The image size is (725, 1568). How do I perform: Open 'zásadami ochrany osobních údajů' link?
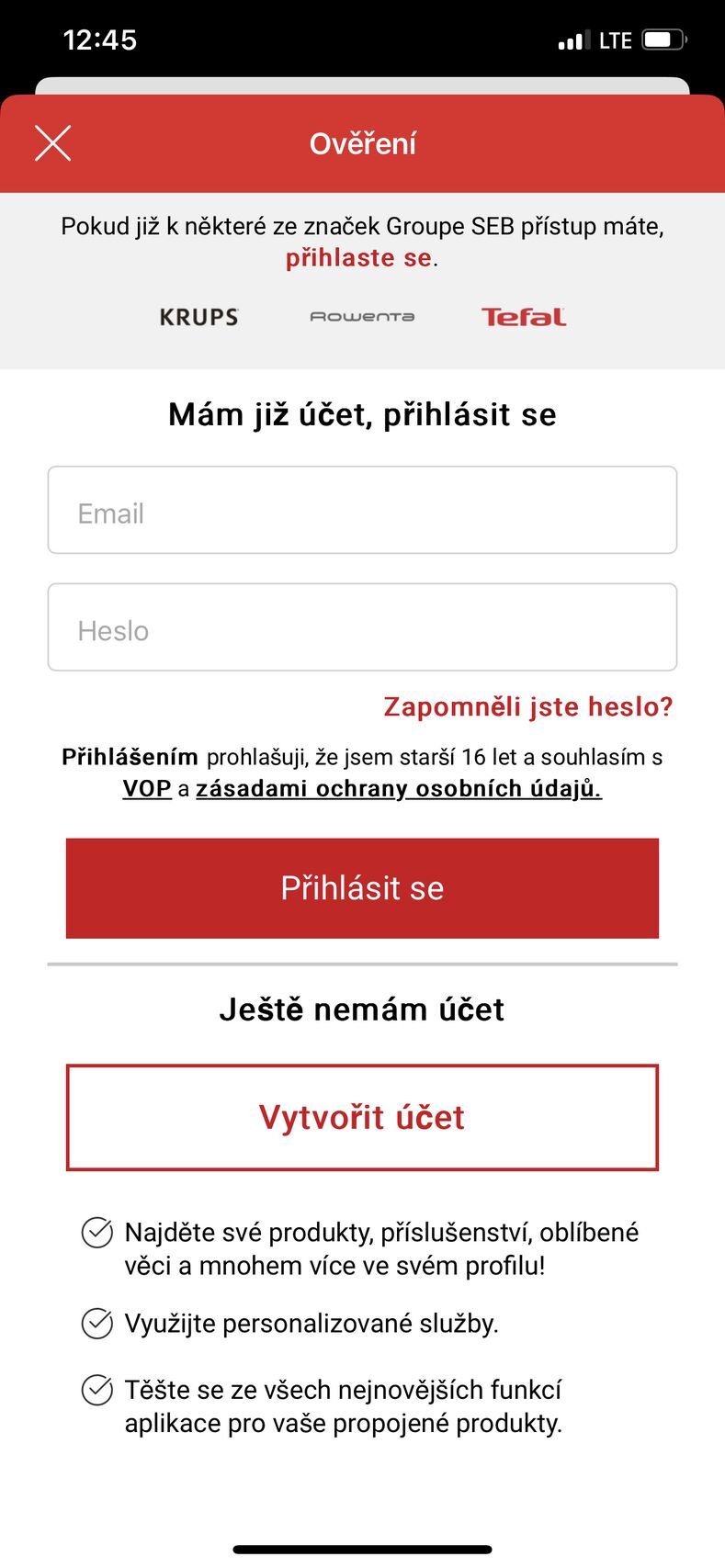(x=398, y=789)
